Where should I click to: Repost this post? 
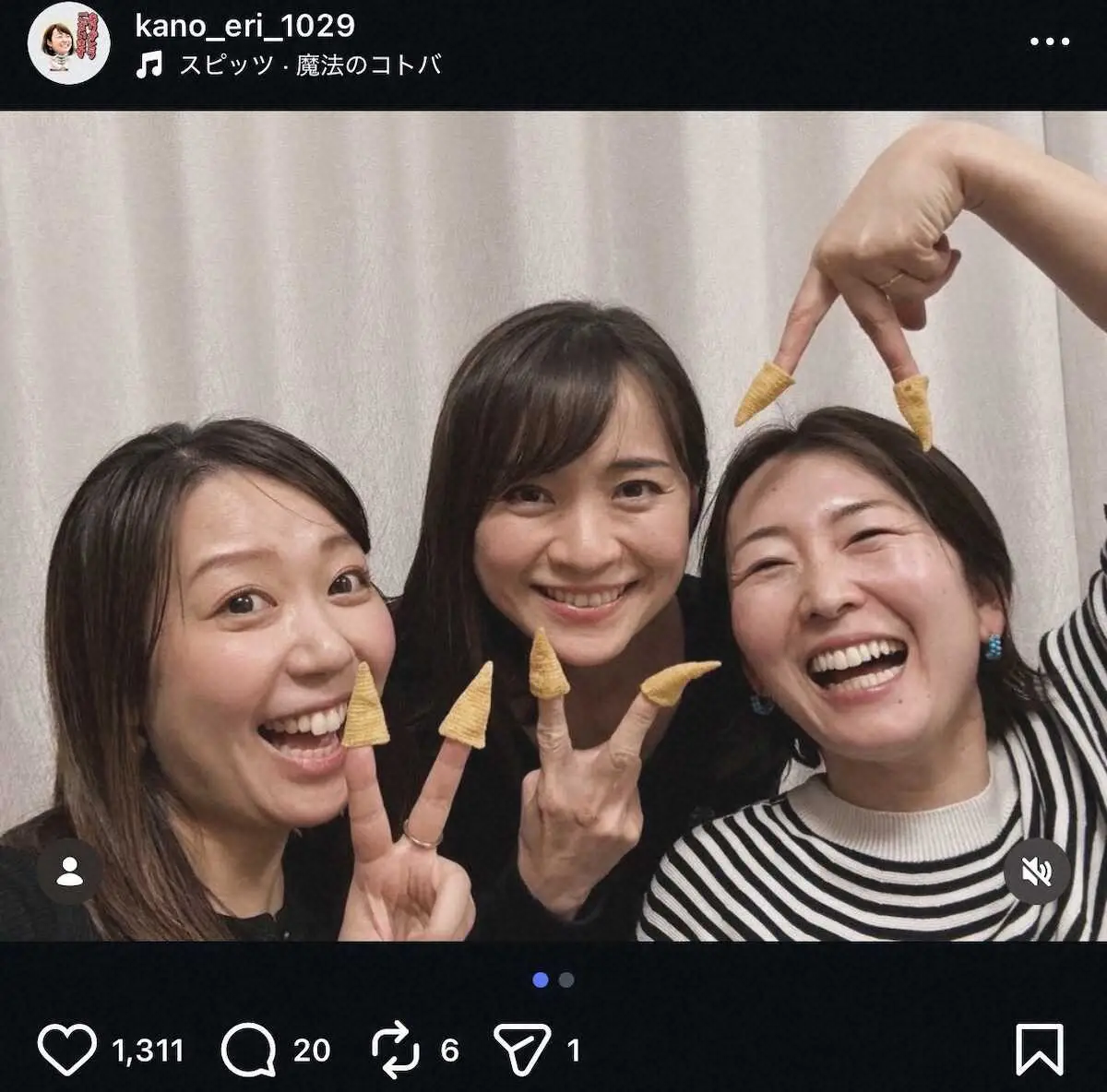[395, 1050]
